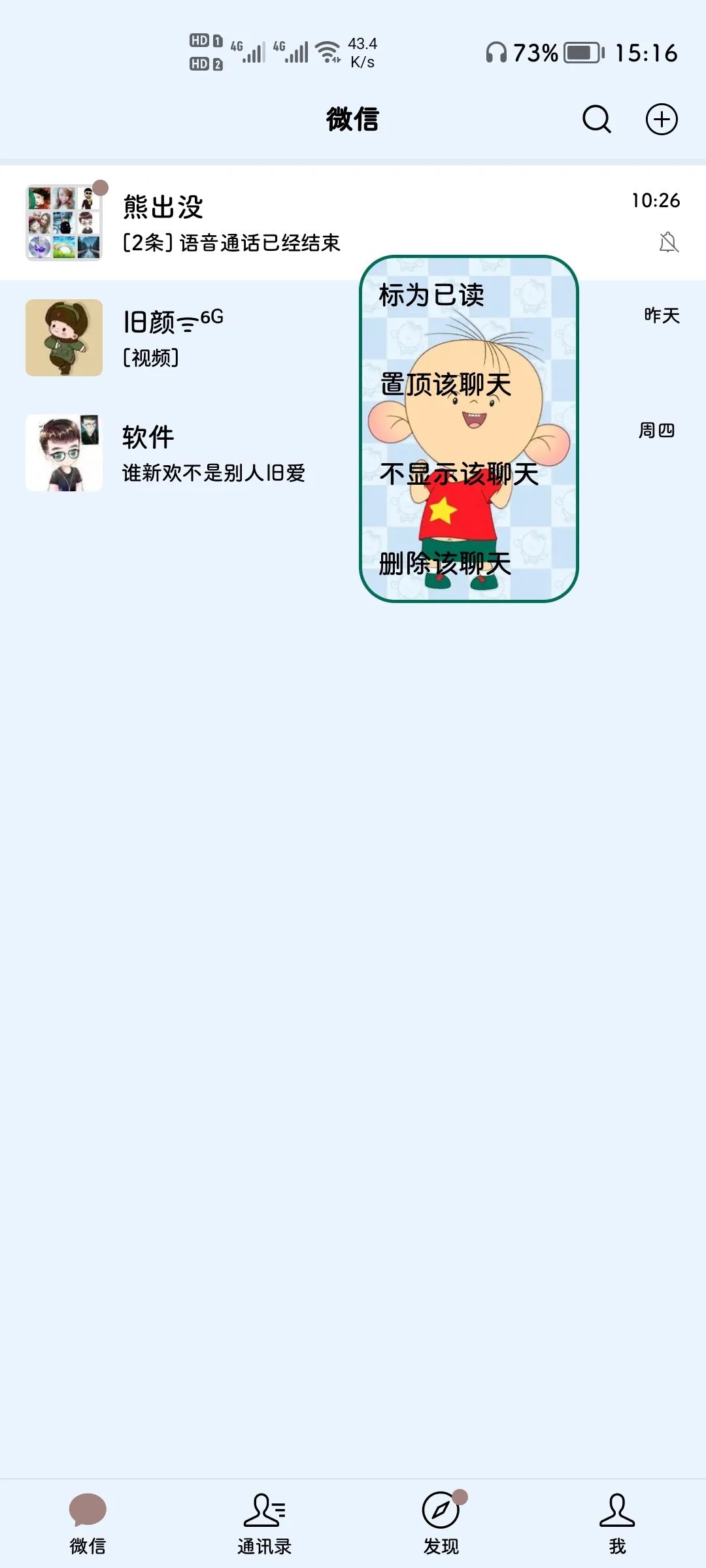Choose 置顶该聊天 to pin the chat
Image resolution: width=706 pixels, height=1568 pixels.
[446, 384]
